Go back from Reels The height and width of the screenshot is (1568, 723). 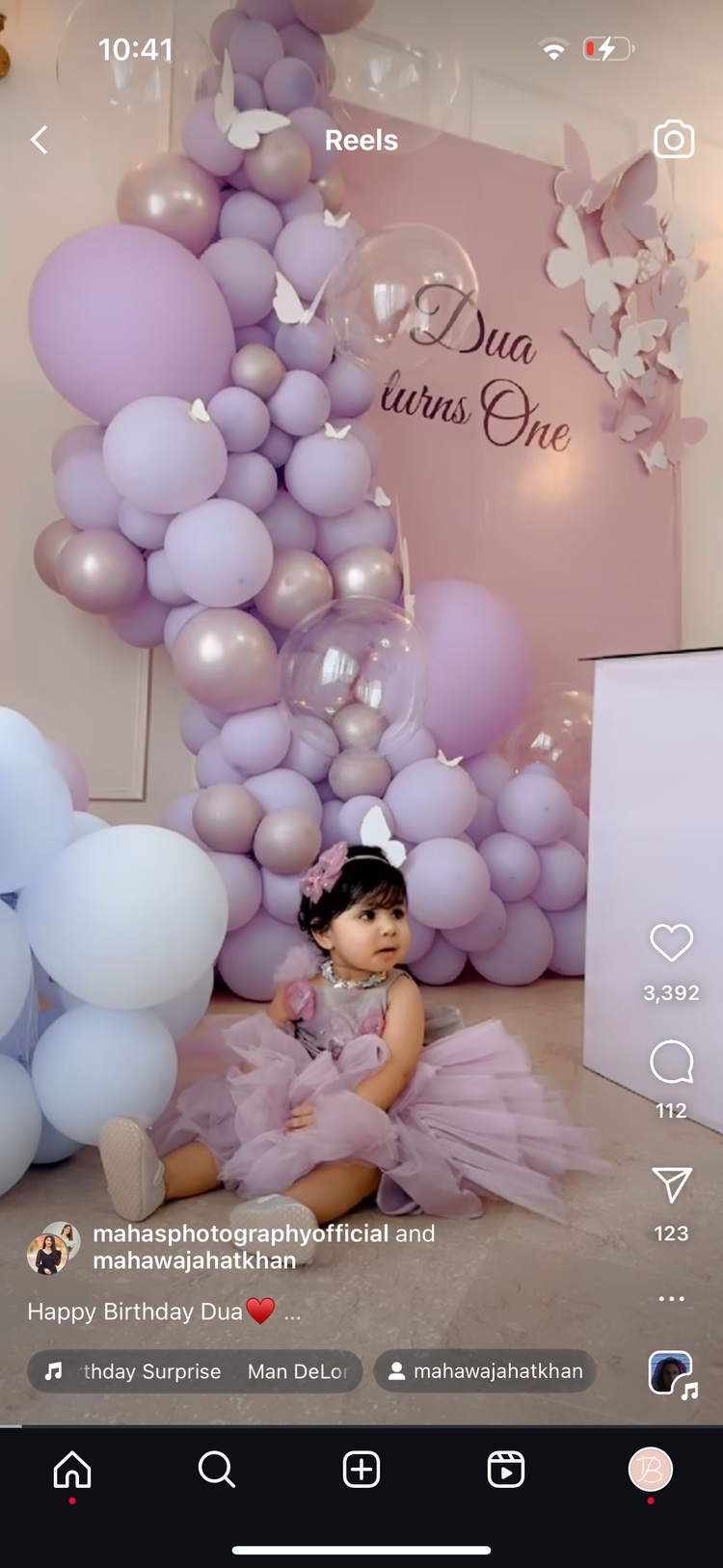39,140
